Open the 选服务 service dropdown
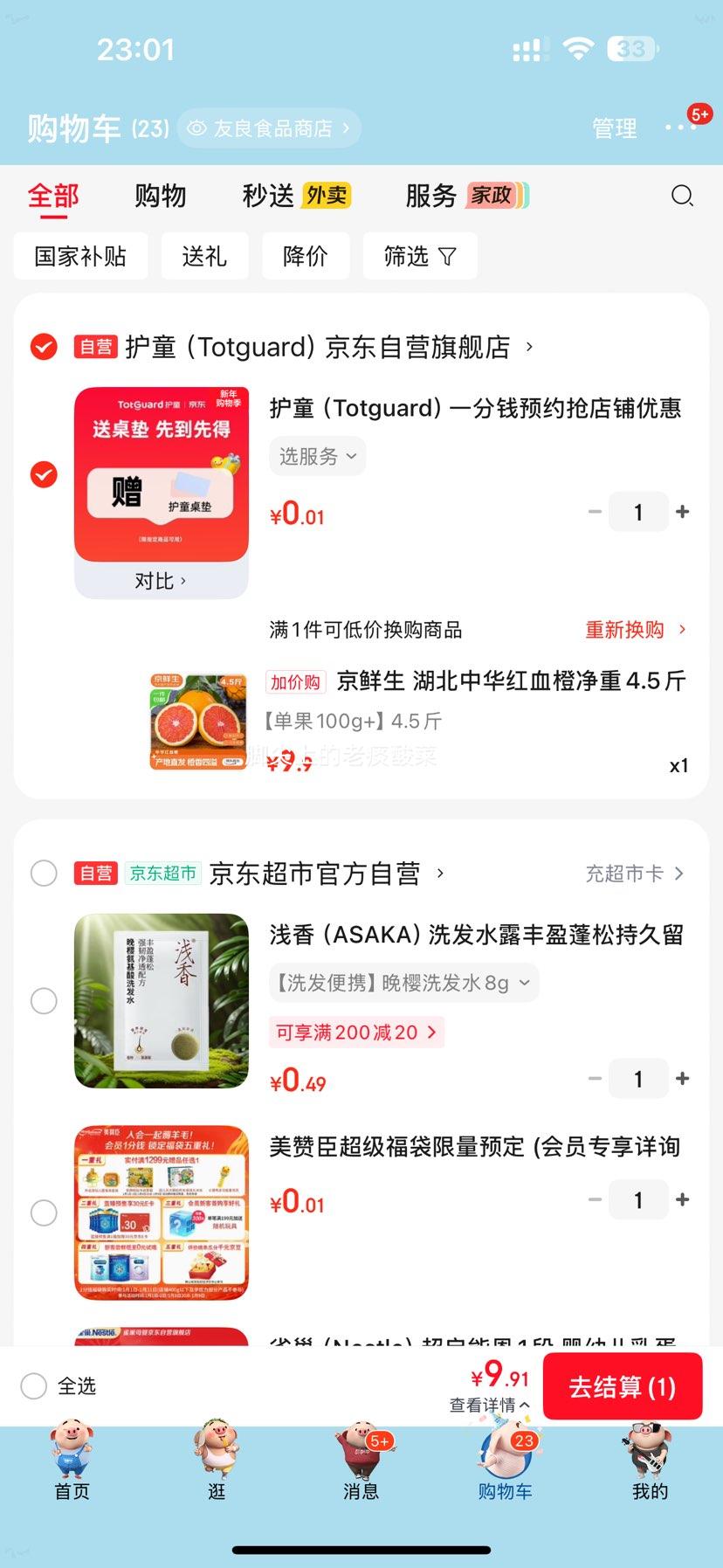 [317, 456]
